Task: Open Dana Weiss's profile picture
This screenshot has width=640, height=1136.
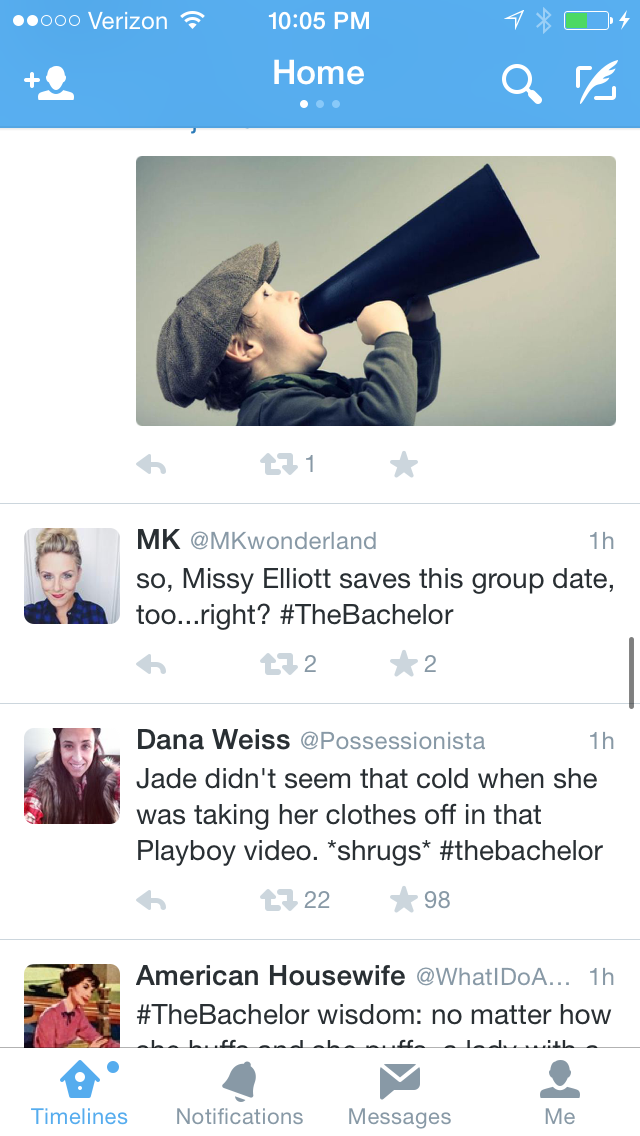Action: coord(72,776)
